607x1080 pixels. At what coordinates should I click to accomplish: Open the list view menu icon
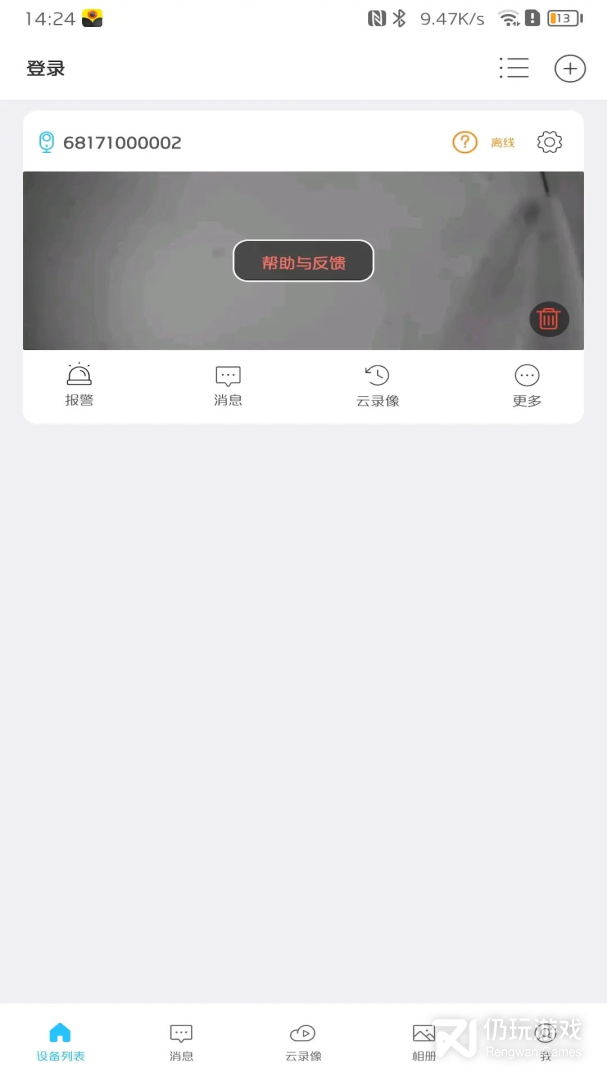[514, 68]
